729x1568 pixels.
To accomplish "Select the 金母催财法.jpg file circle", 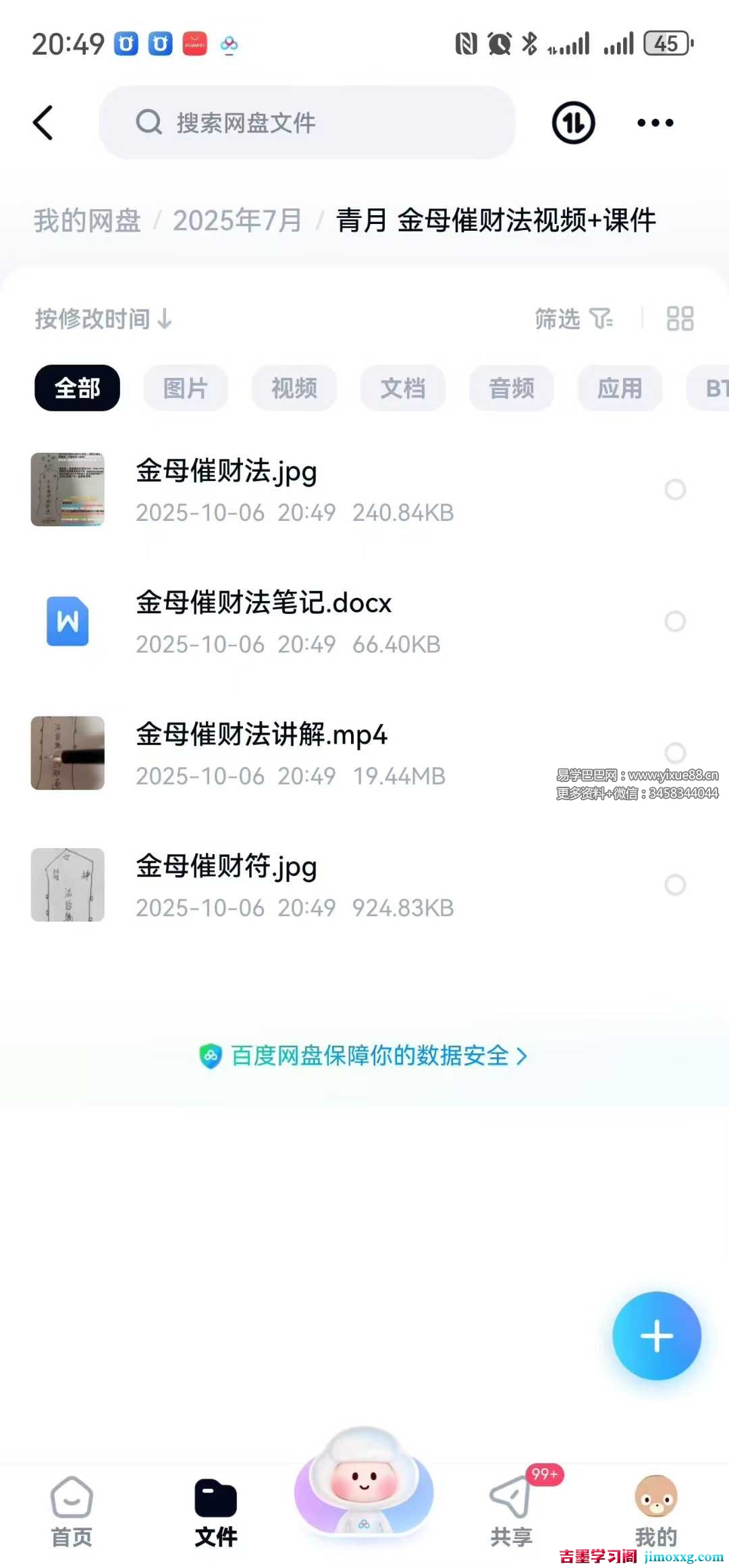I will coord(675,490).
